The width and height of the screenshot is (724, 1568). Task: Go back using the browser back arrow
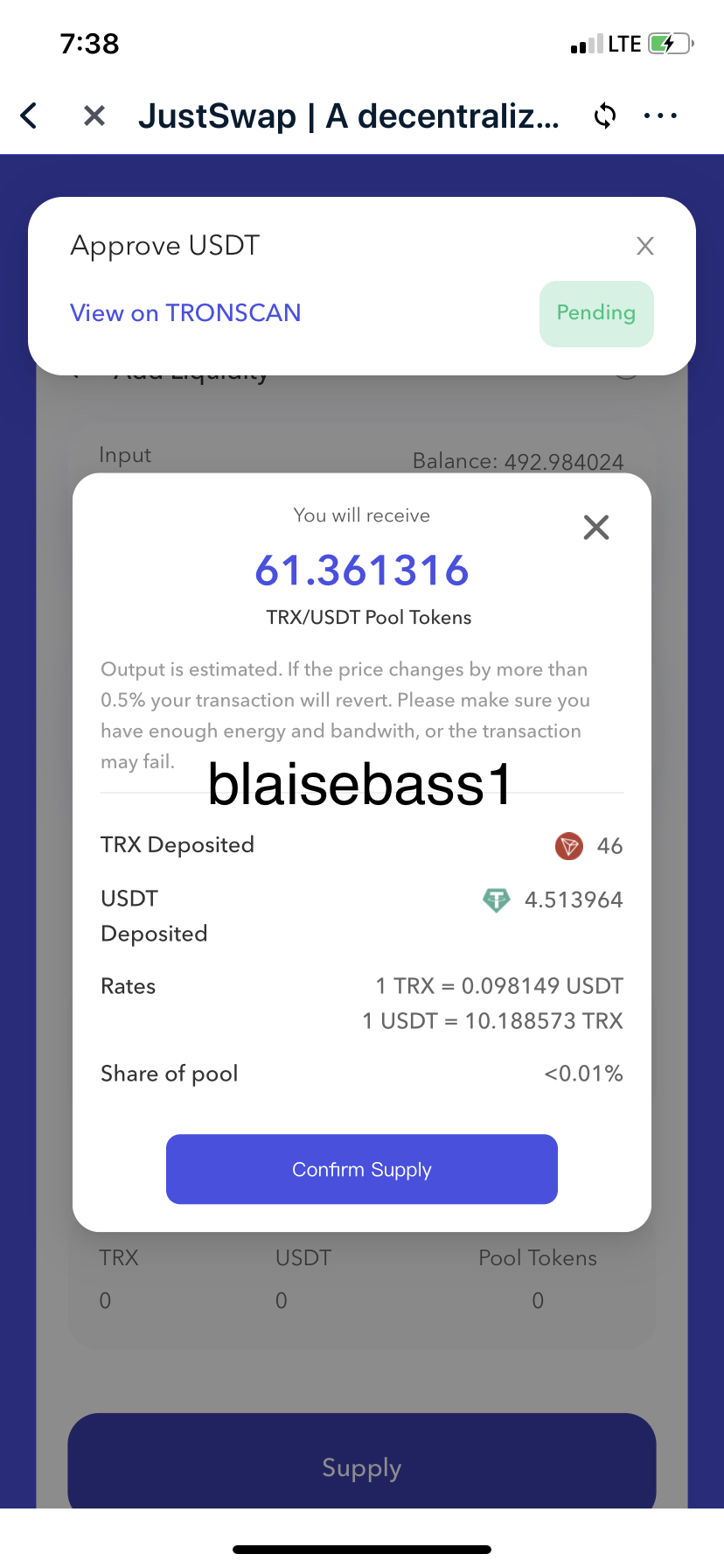click(x=29, y=115)
